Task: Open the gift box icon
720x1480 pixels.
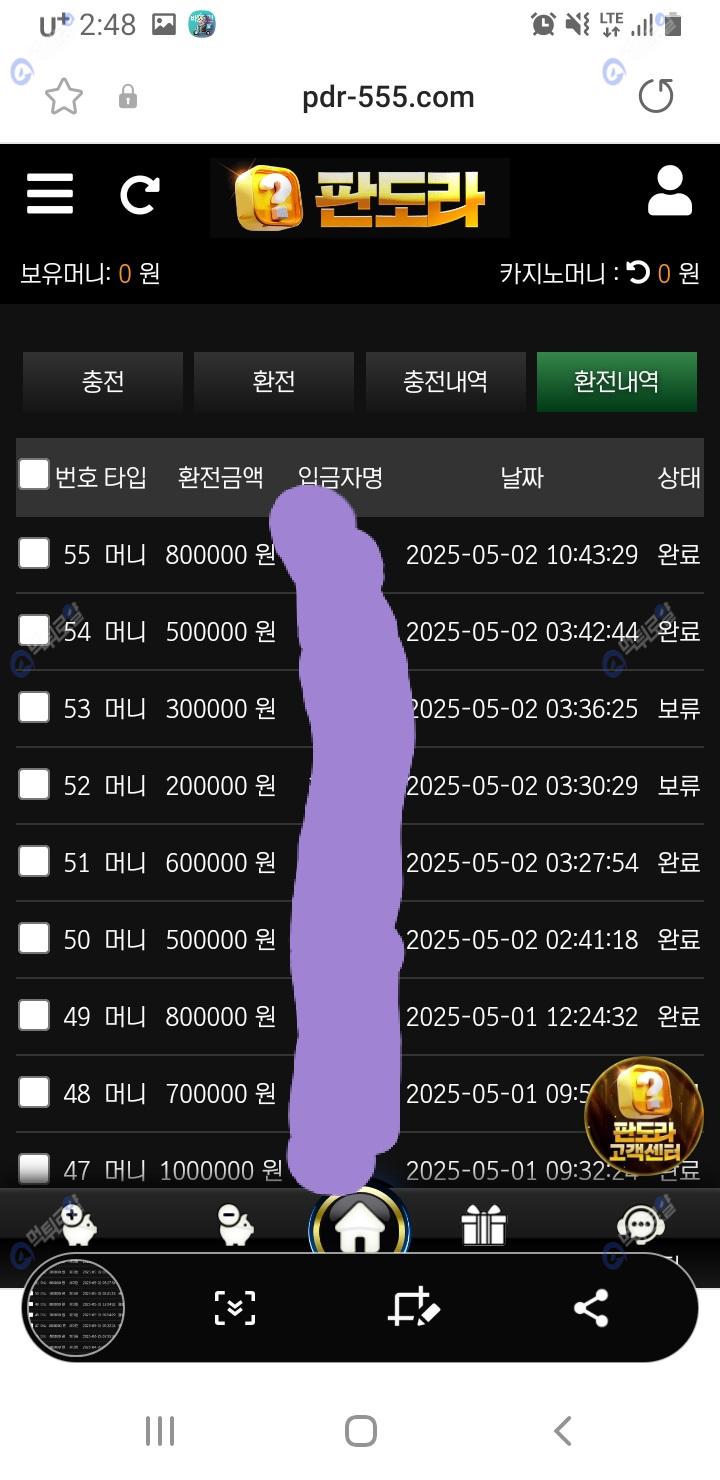Action: 483,1225
